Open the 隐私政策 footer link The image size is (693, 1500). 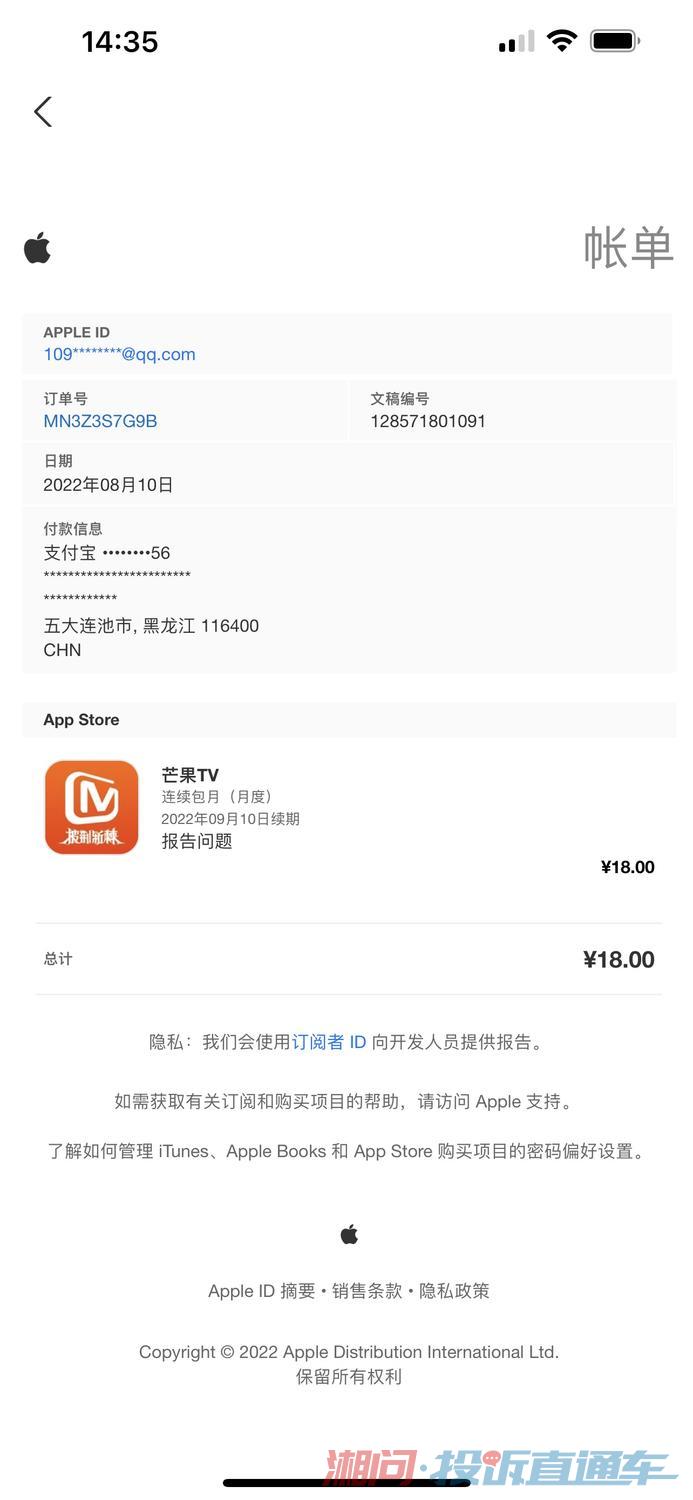click(455, 1291)
